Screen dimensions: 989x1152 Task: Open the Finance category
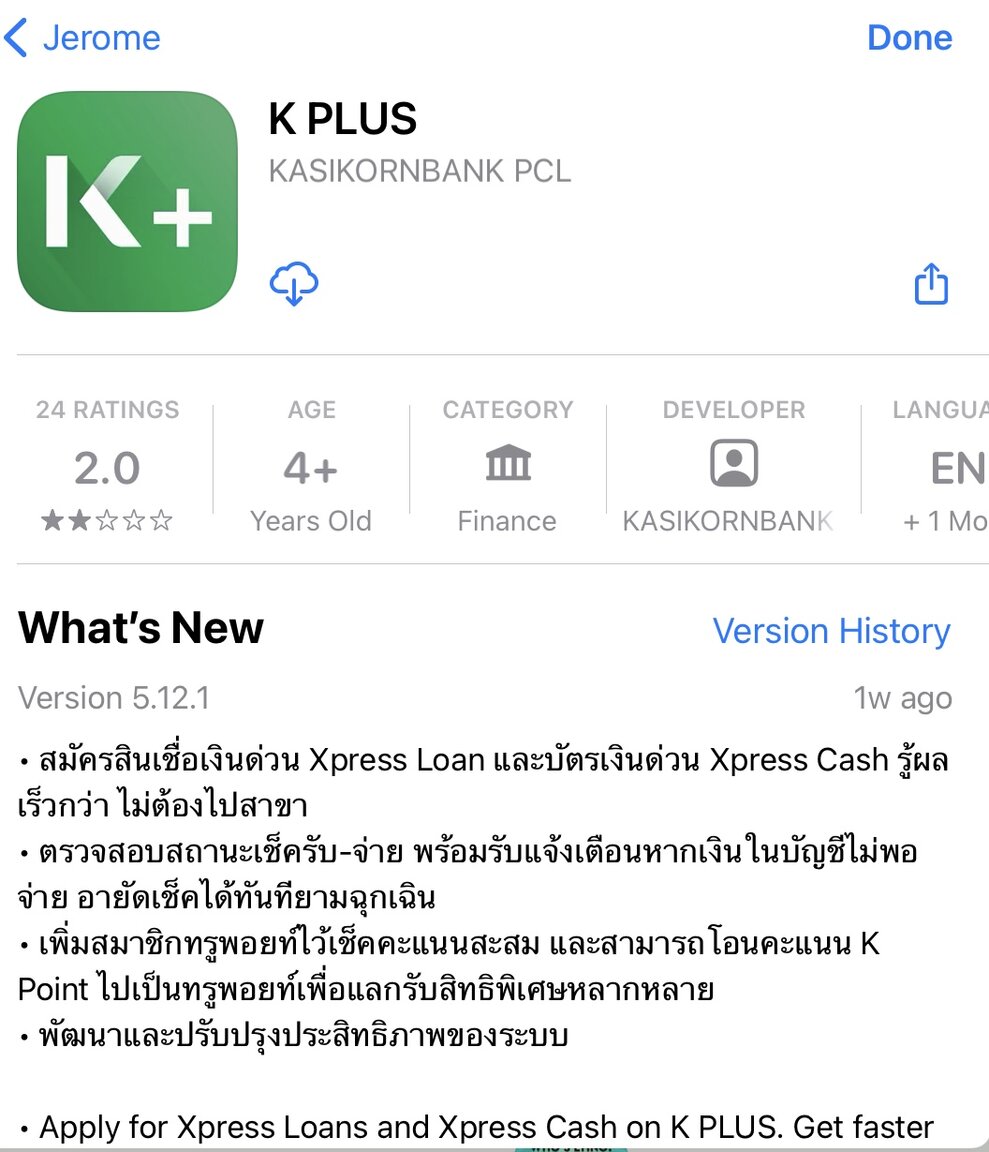coord(508,466)
